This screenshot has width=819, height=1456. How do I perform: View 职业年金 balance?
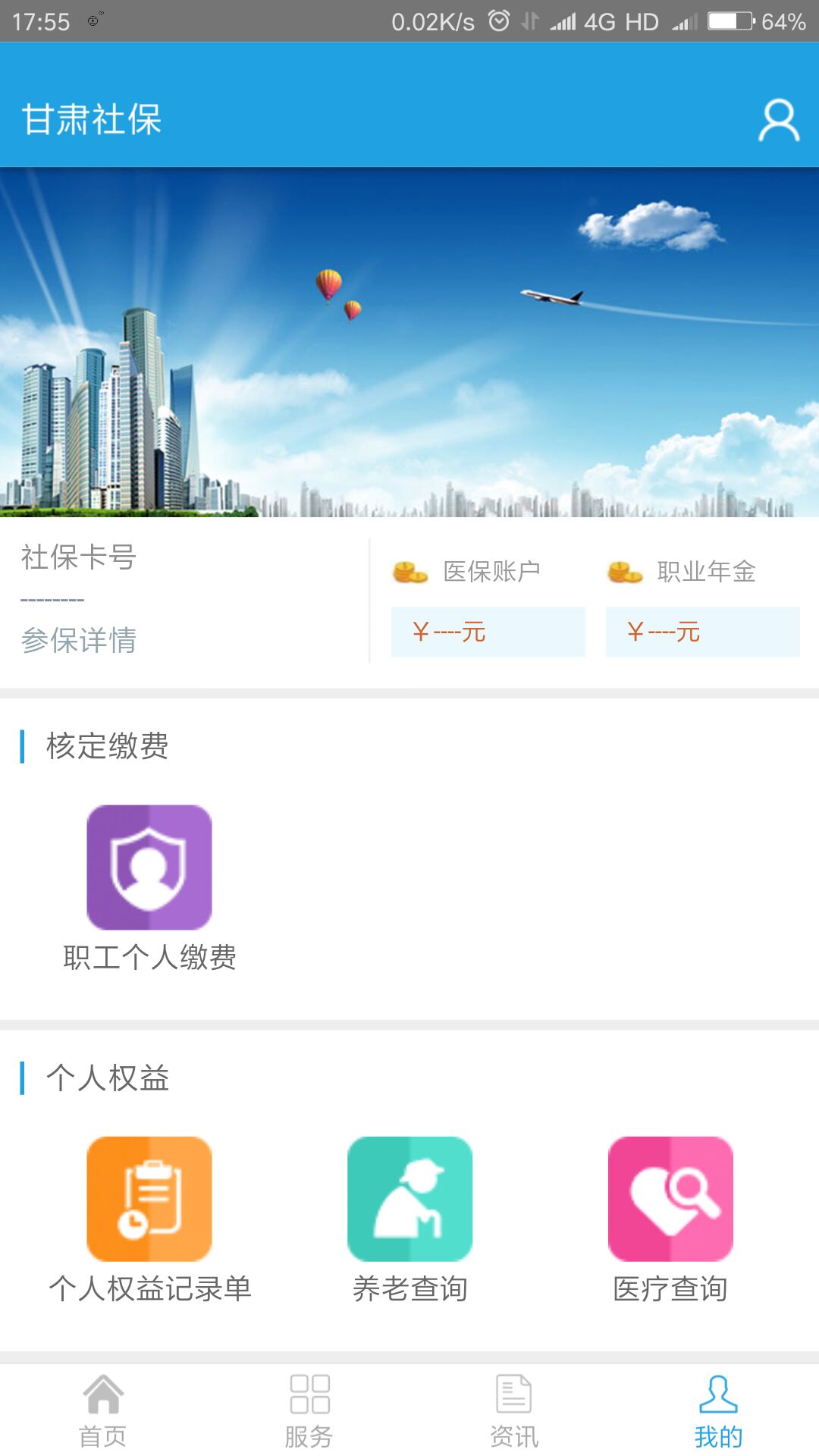click(702, 631)
